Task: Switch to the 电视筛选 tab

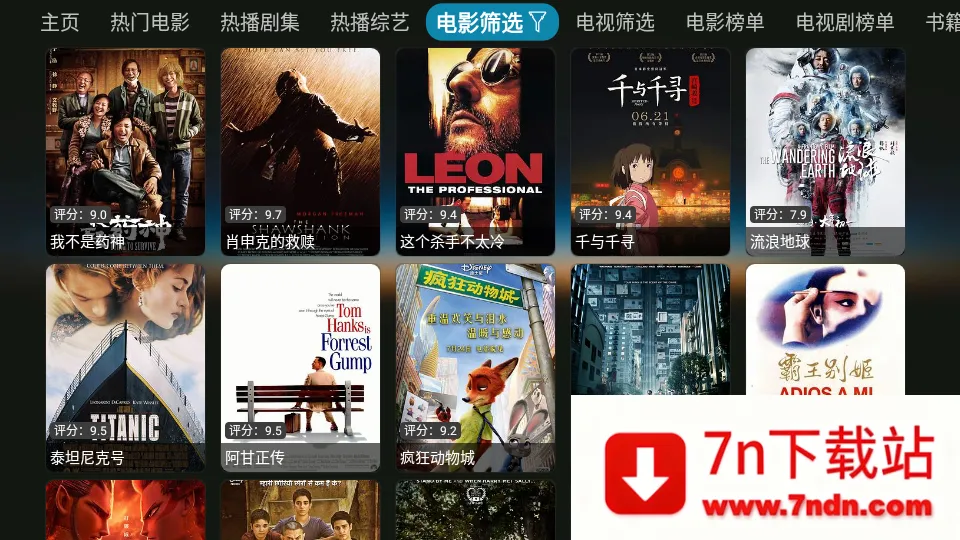Action: pos(615,22)
